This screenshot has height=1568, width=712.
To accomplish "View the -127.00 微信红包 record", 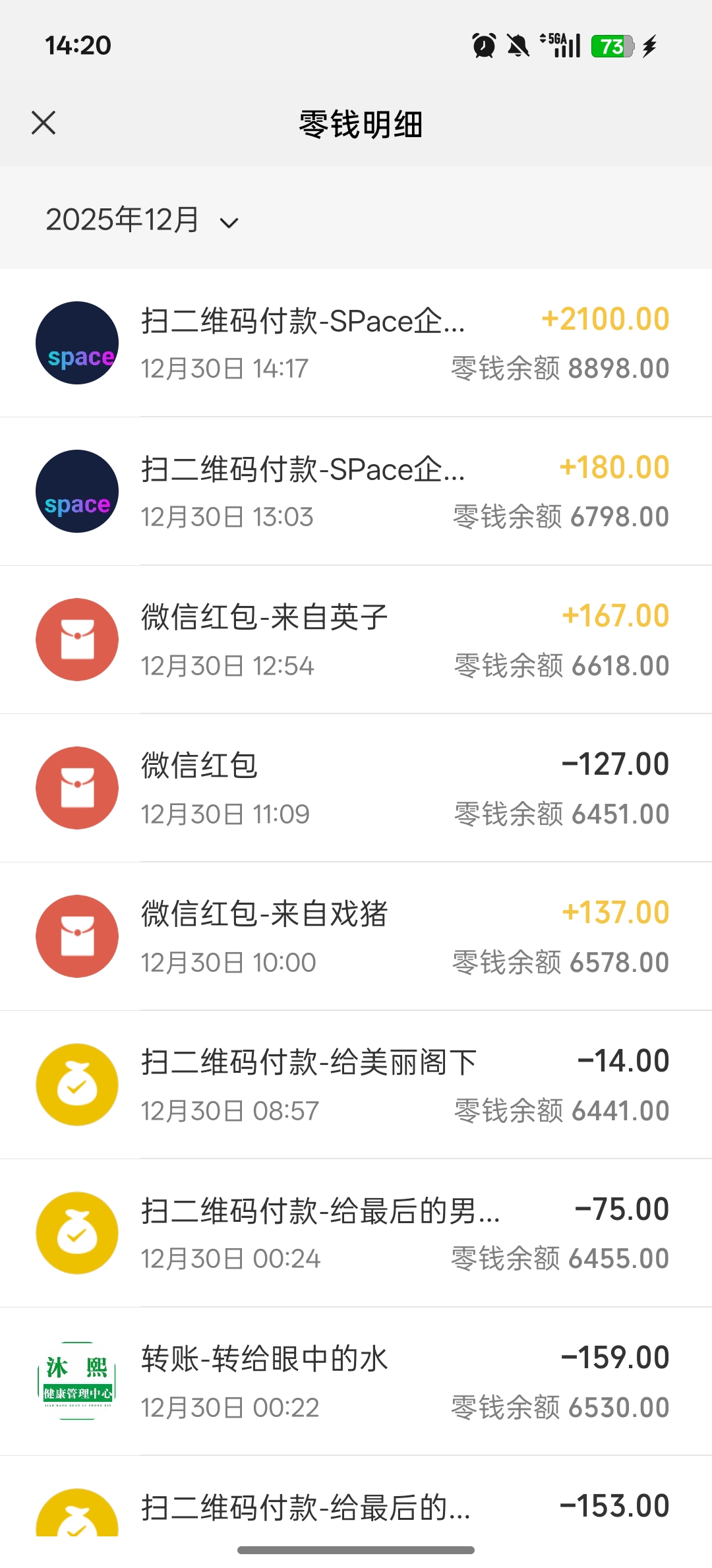I will (x=356, y=788).
